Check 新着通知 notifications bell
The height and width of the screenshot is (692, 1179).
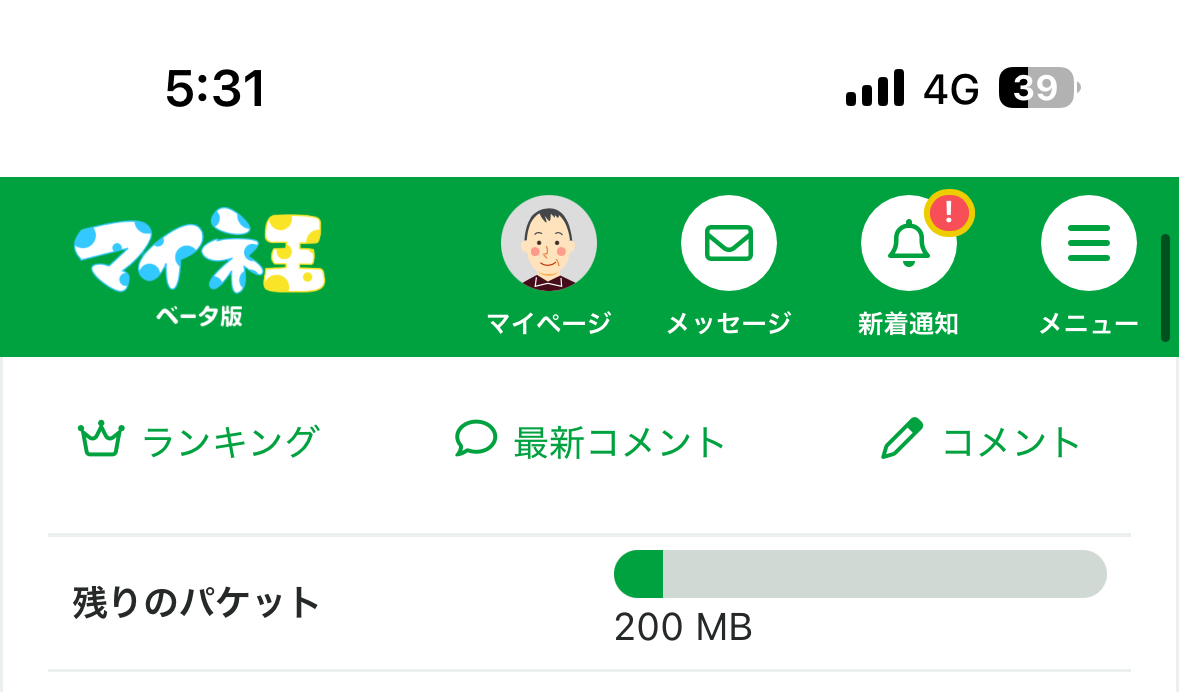(x=908, y=244)
